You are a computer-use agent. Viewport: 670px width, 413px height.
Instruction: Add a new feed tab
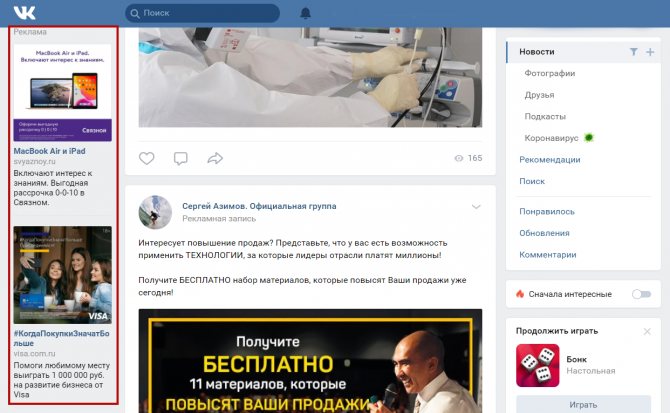(650, 51)
